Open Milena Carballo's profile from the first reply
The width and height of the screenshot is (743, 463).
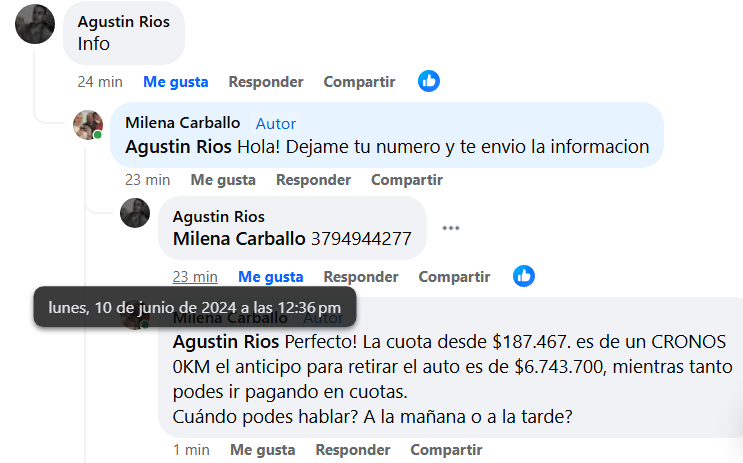182,123
